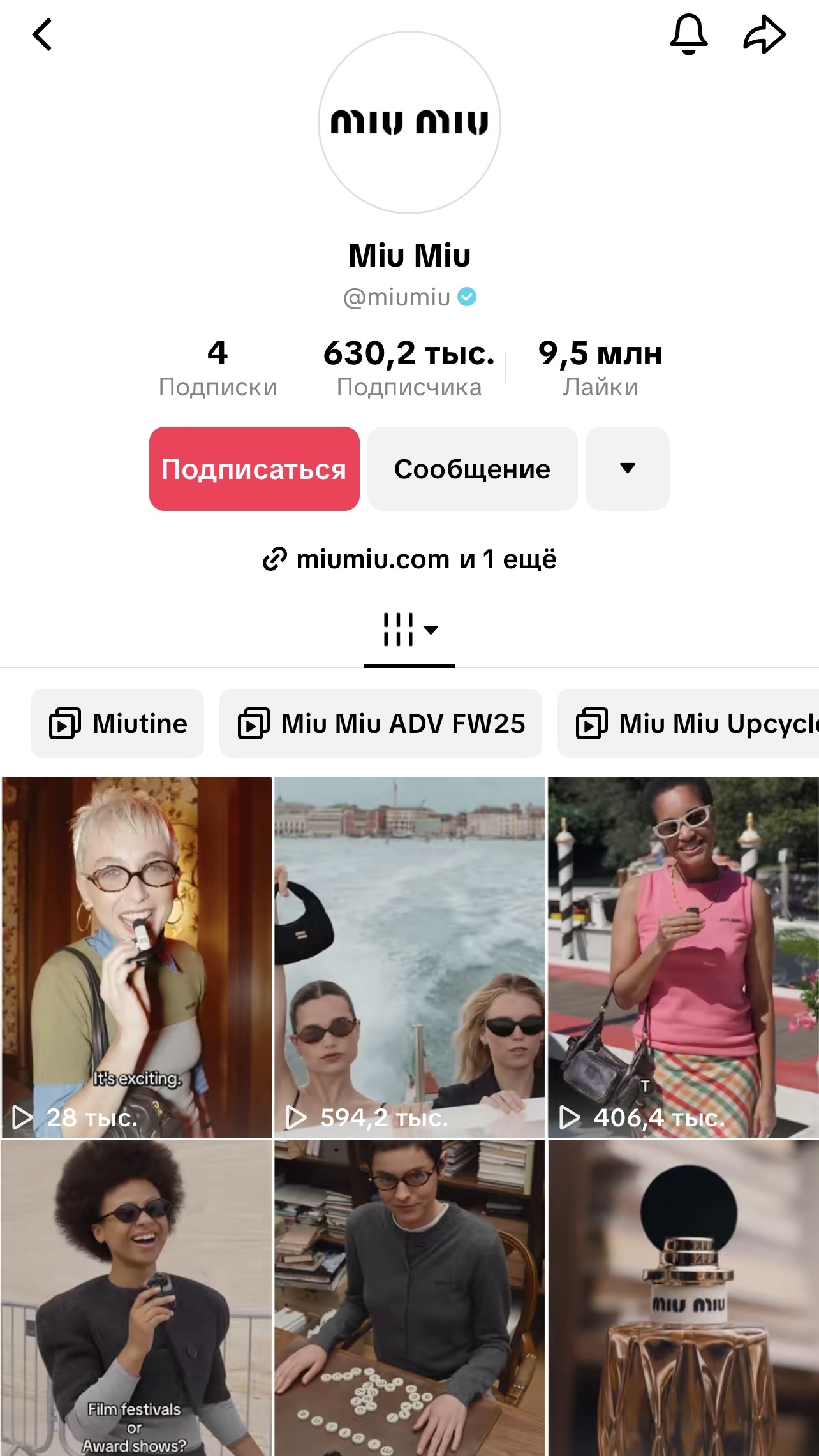Viewport: 819px width, 1456px height.
Task: Open the video grid sorting tab
Action: [409, 630]
